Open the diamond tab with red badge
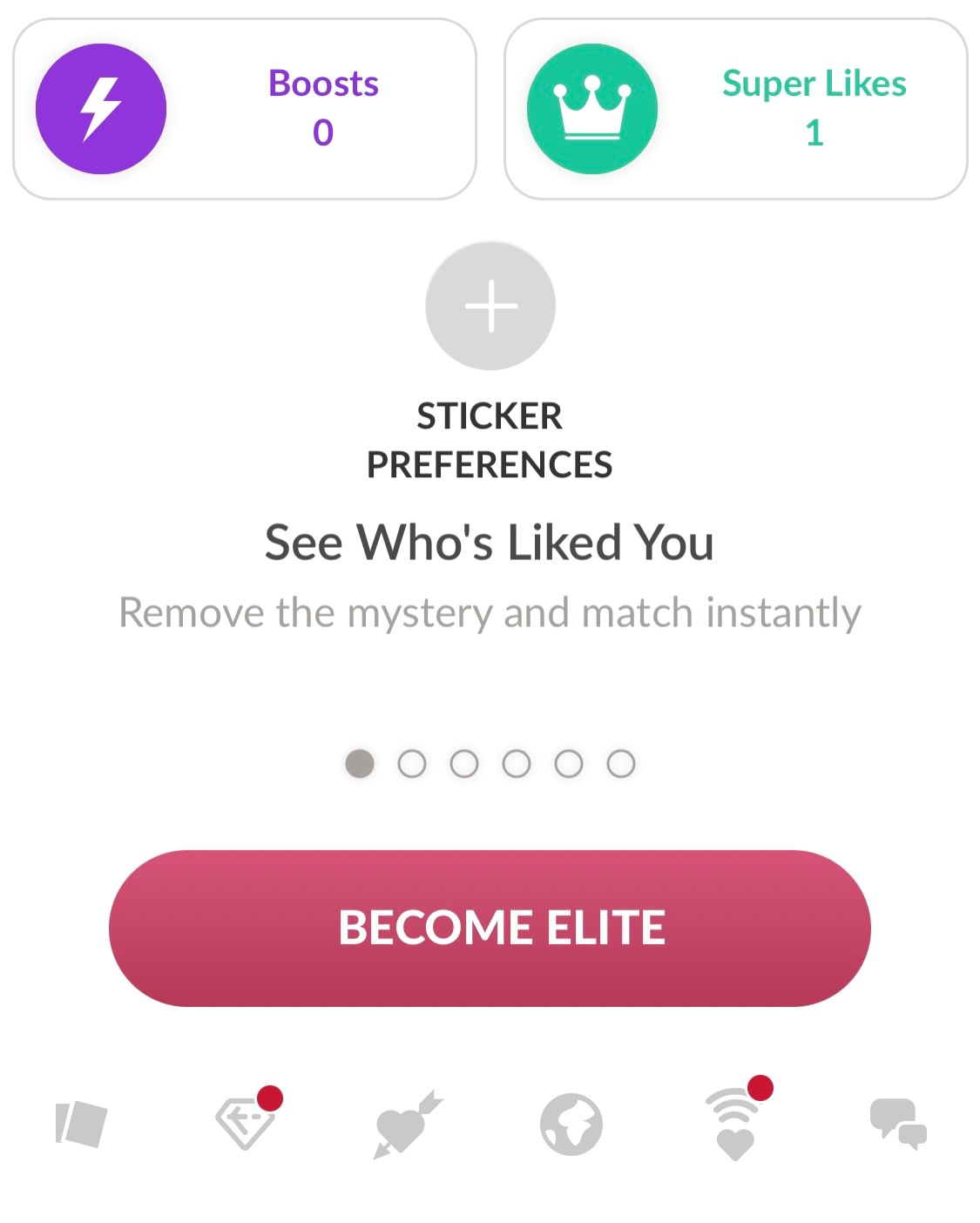Screen dimensions: 980x1223 pyautogui.click(x=246, y=1124)
